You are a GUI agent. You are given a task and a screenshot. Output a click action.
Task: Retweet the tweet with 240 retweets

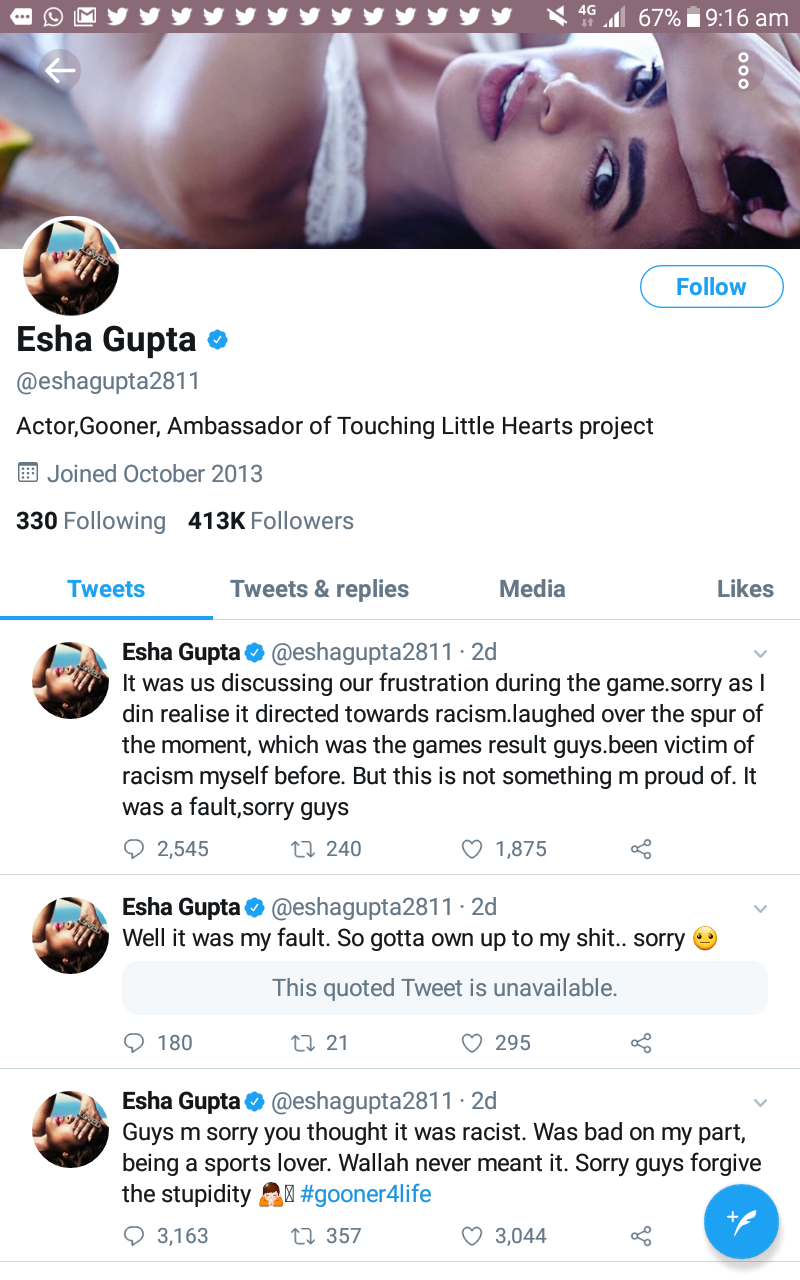[301, 849]
